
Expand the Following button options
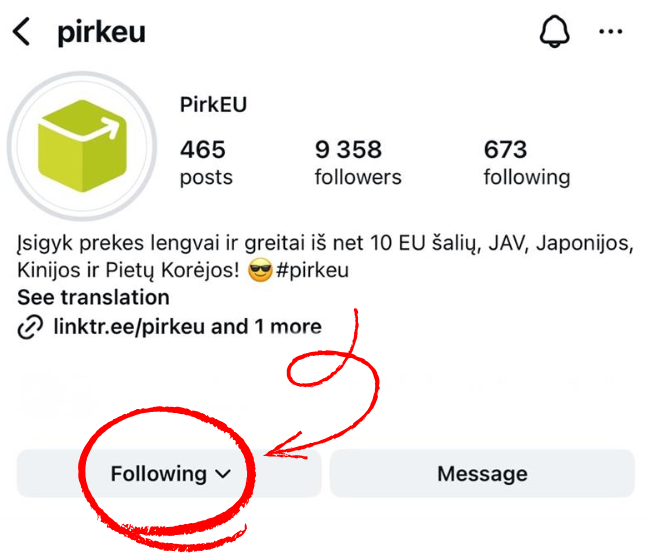pyautogui.click(x=170, y=474)
